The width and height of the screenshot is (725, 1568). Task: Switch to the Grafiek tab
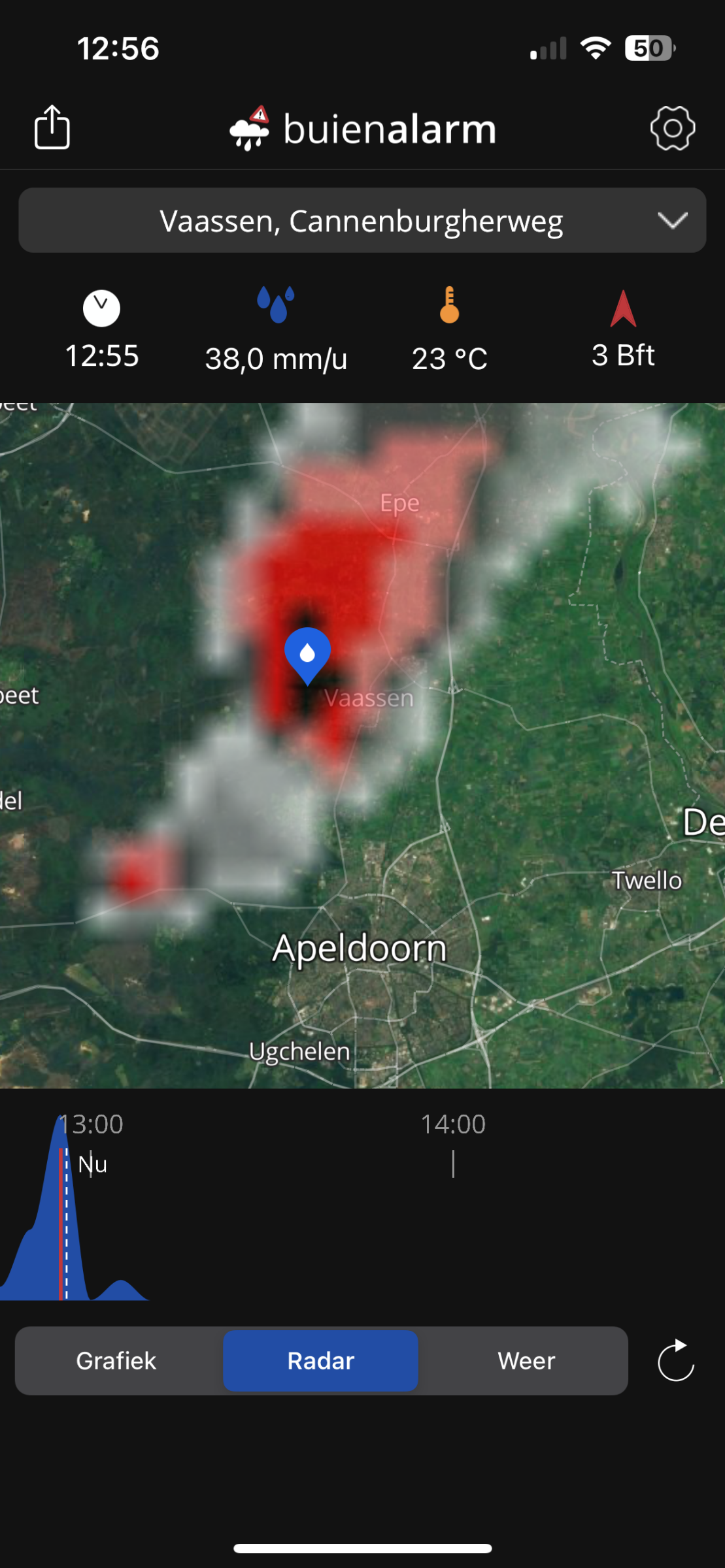click(x=116, y=1361)
